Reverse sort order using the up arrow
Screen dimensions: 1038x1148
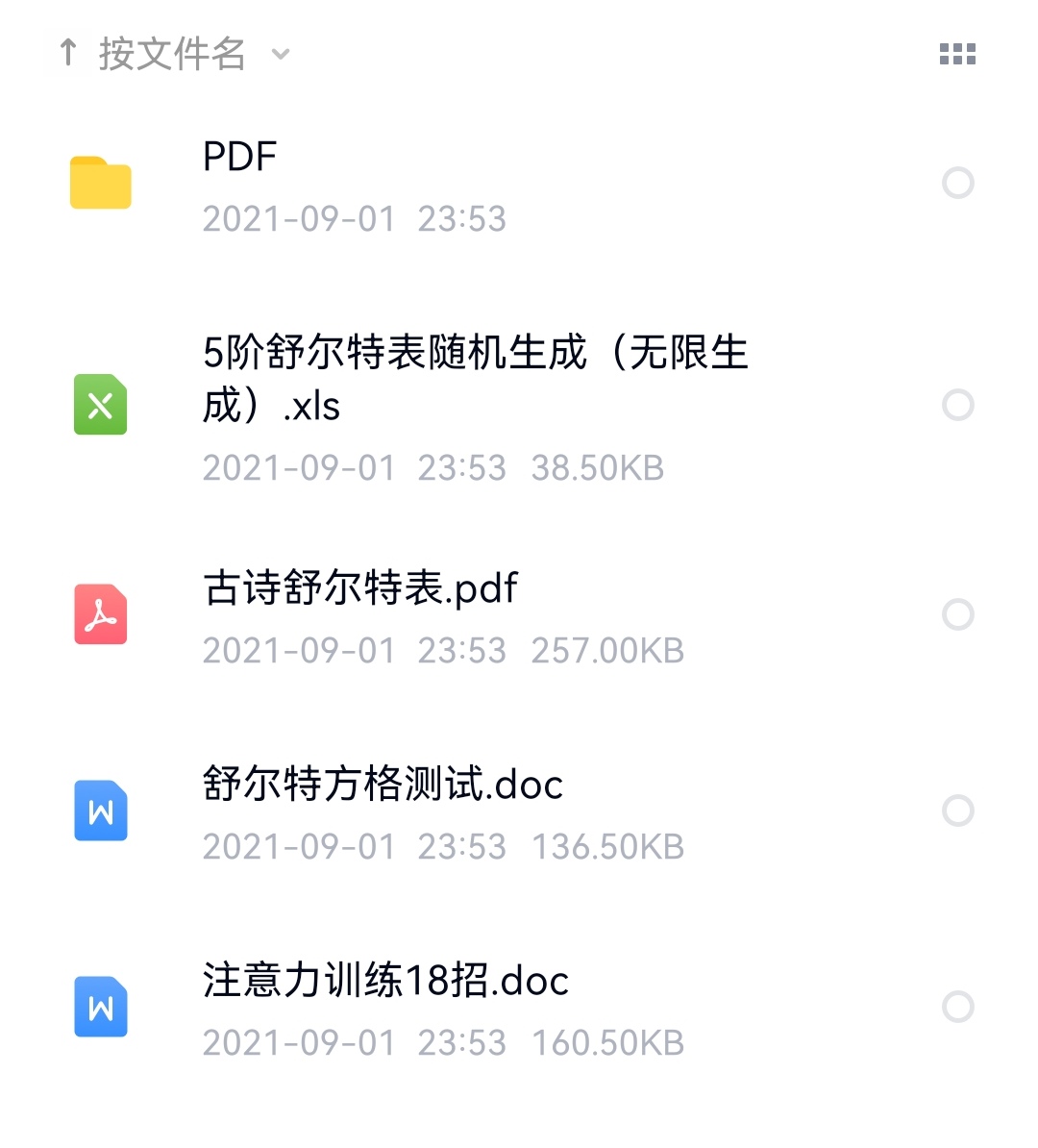(x=67, y=53)
